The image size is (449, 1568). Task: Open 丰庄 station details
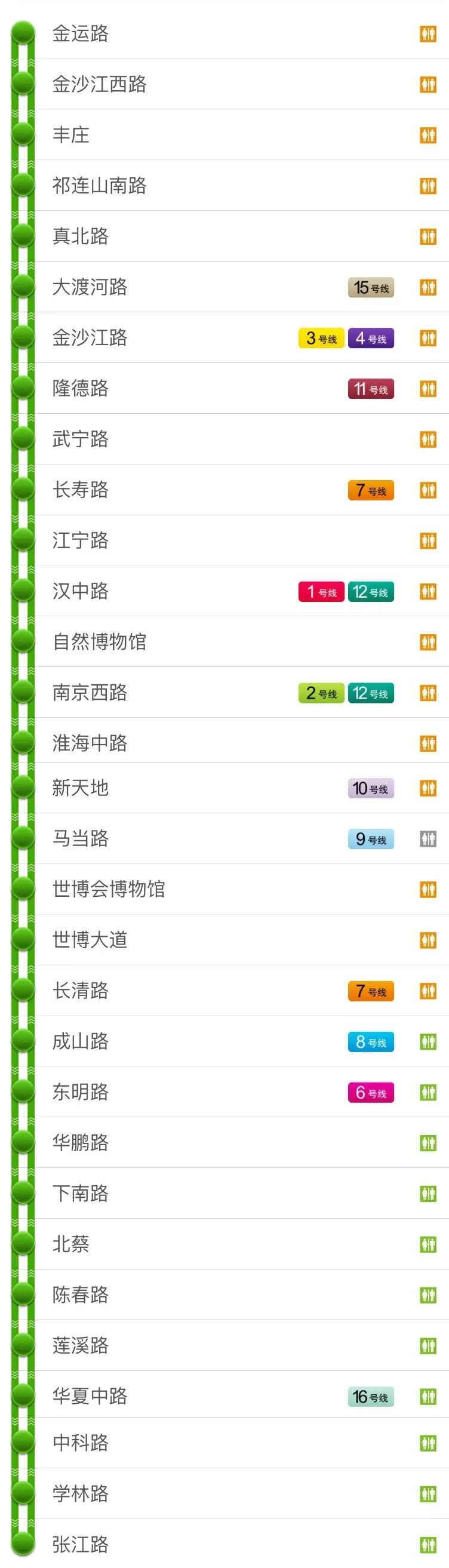pos(70,134)
